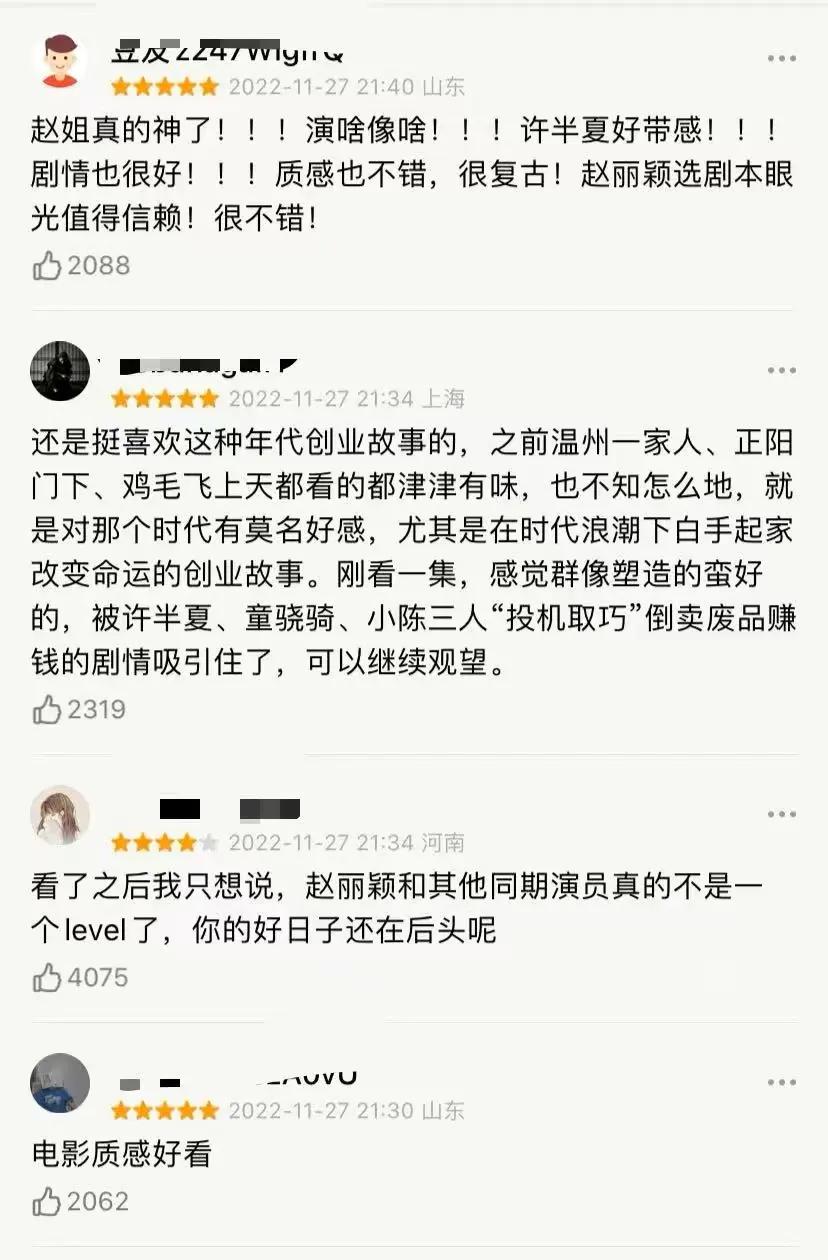The image size is (828, 1260).
Task: Tap the thumbs-up icon under the 2319 review
Action: [x=47, y=710]
